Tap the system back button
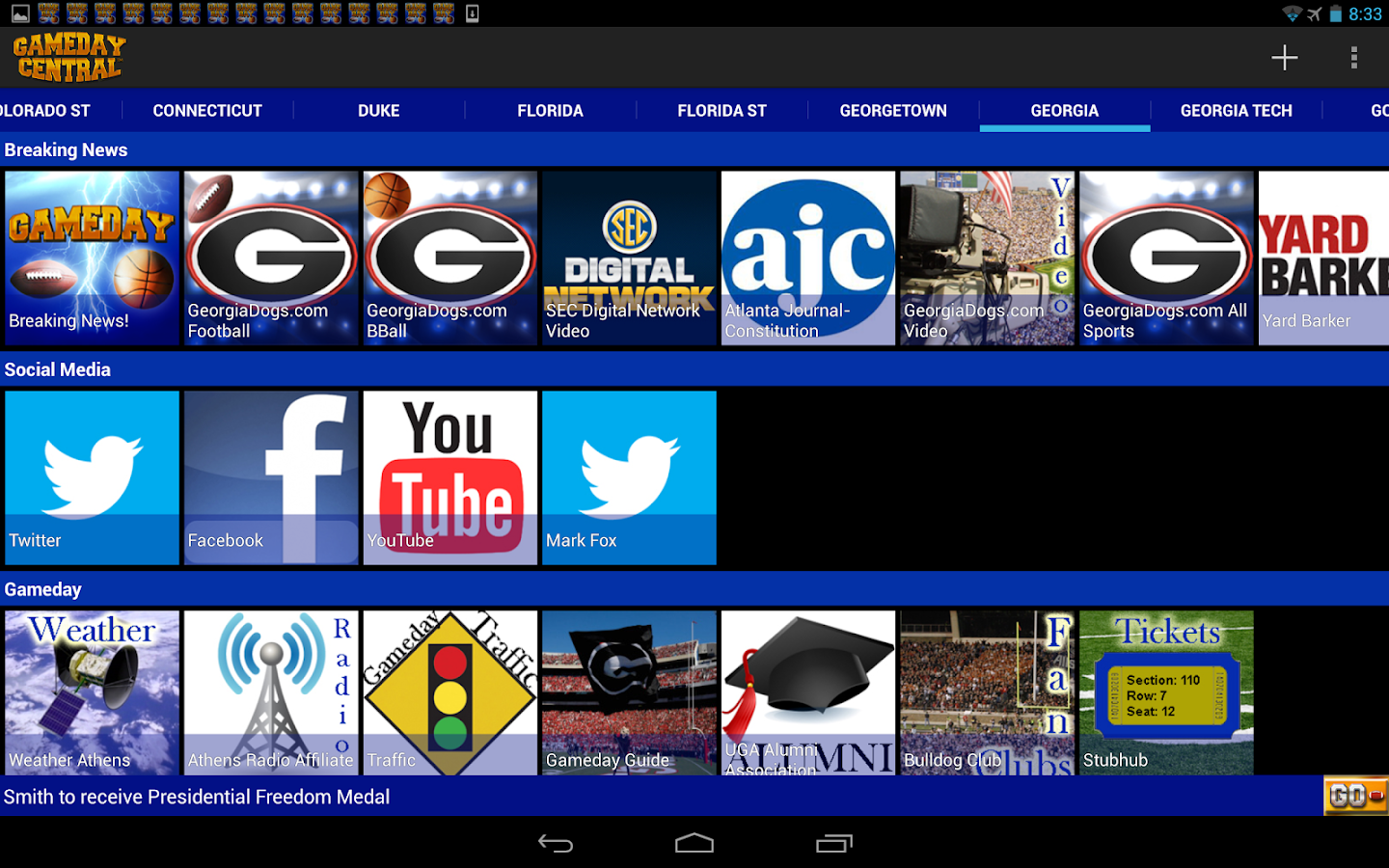 pos(556,844)
